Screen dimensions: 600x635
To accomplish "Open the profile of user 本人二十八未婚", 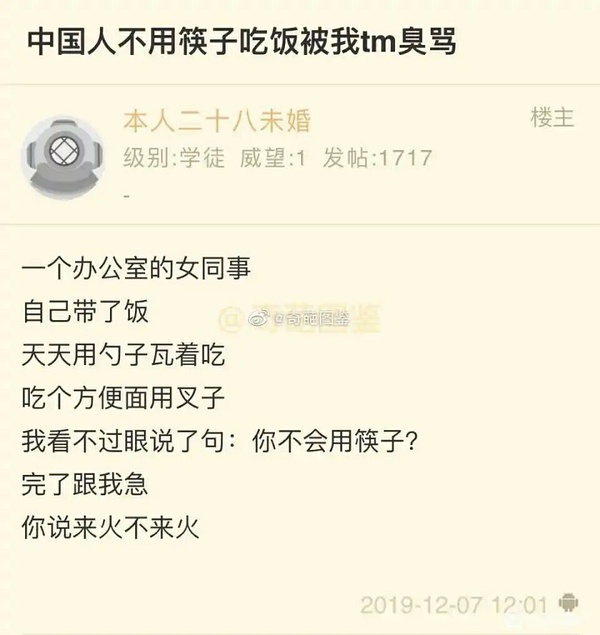I will pyautogui.click(x=217, y=121).
